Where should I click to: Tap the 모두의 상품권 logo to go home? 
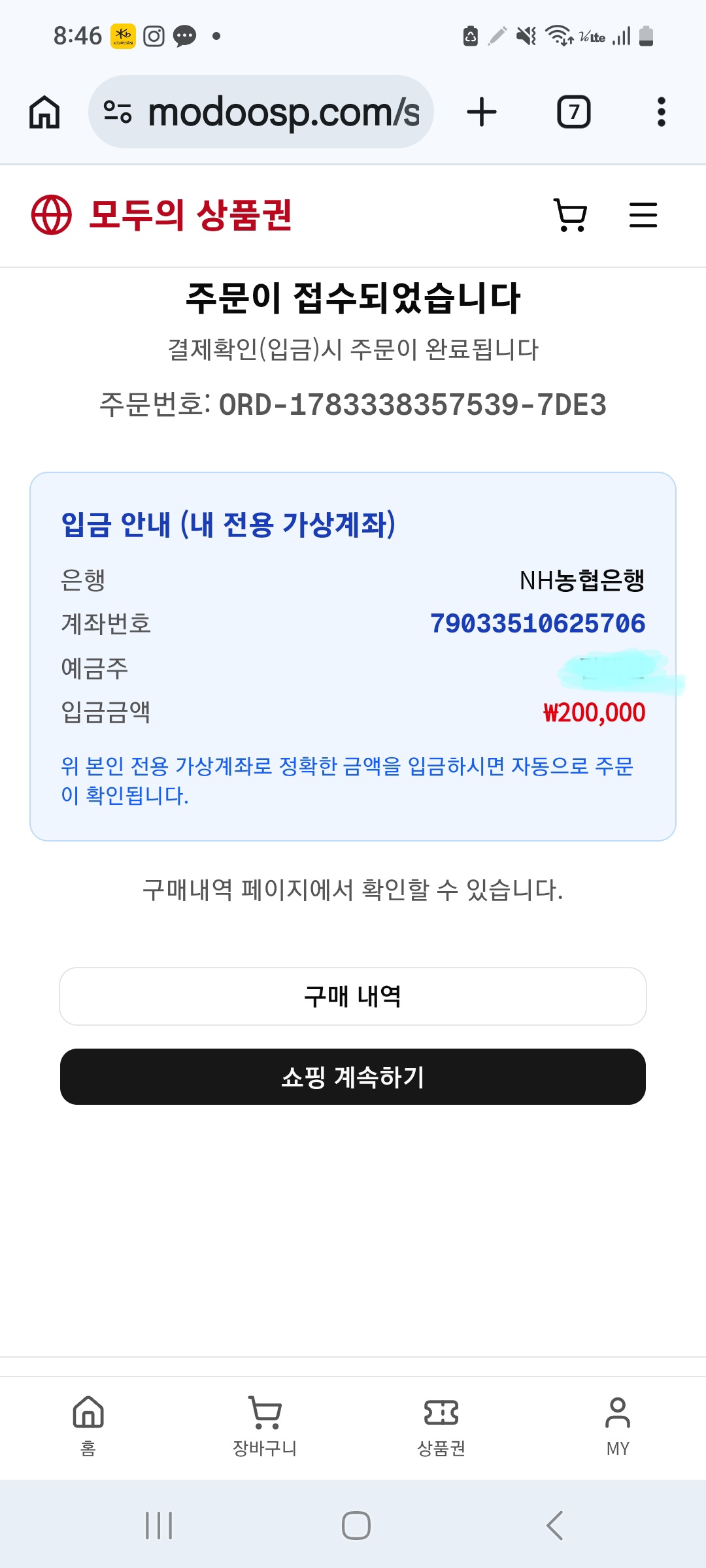coord(161,215)
